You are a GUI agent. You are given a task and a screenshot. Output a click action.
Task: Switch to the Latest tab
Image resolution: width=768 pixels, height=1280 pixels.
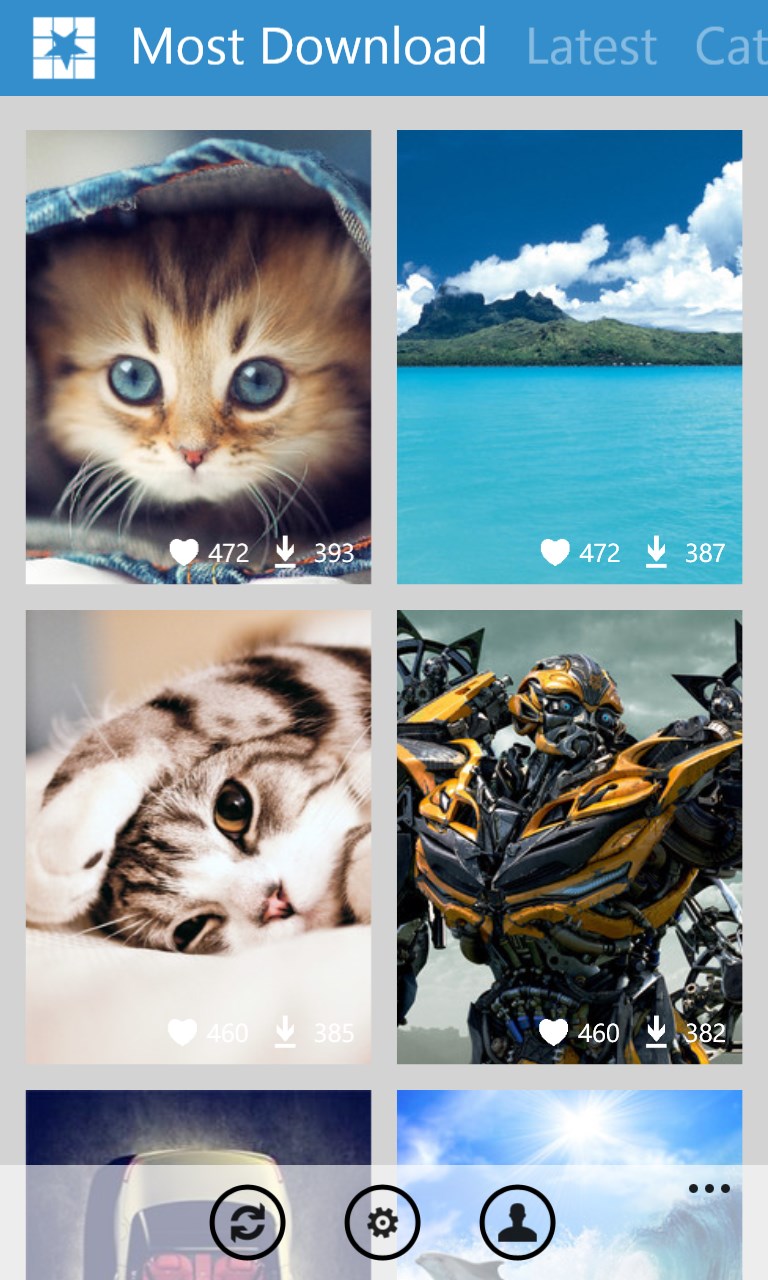click(x=591, y=47)
